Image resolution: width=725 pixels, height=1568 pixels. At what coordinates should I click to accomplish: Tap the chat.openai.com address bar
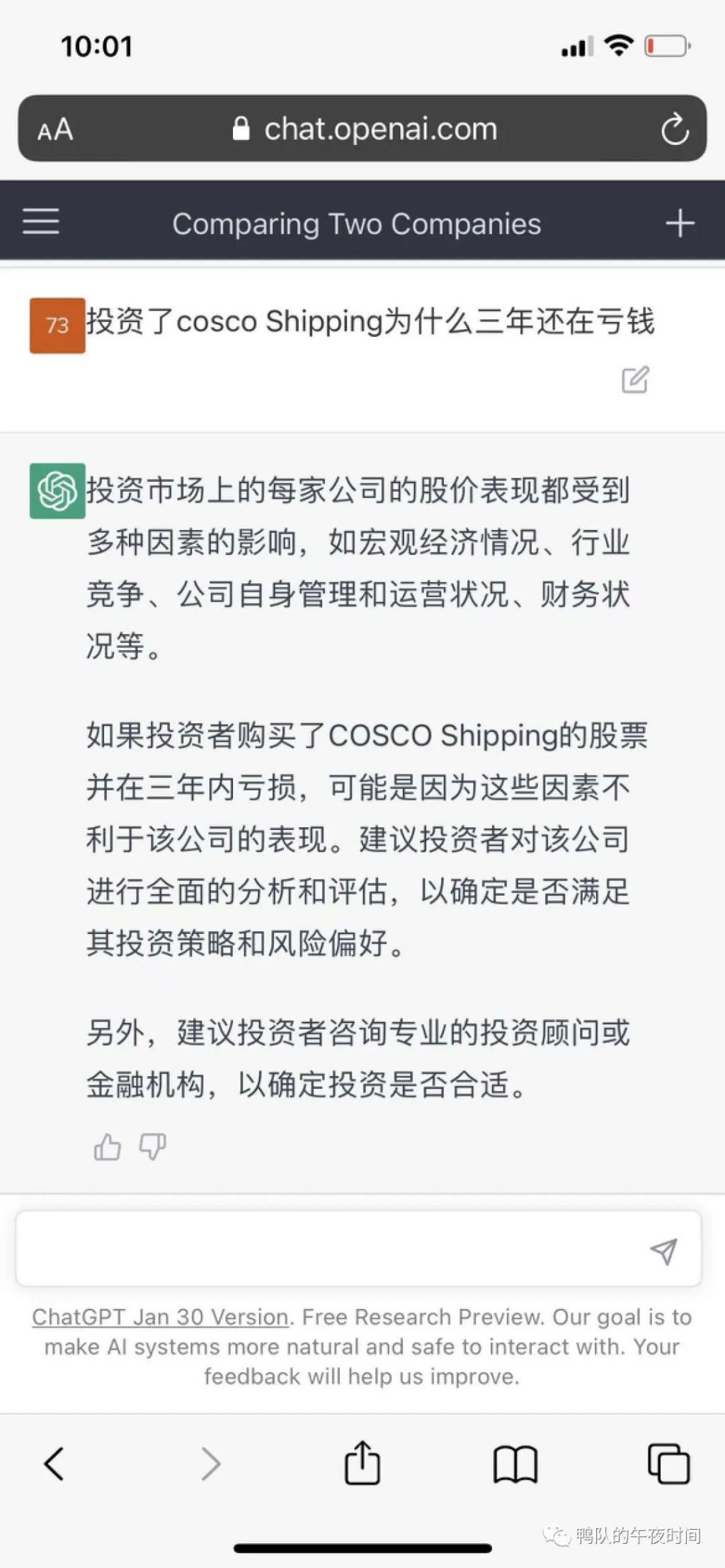(x=365, y=129)
